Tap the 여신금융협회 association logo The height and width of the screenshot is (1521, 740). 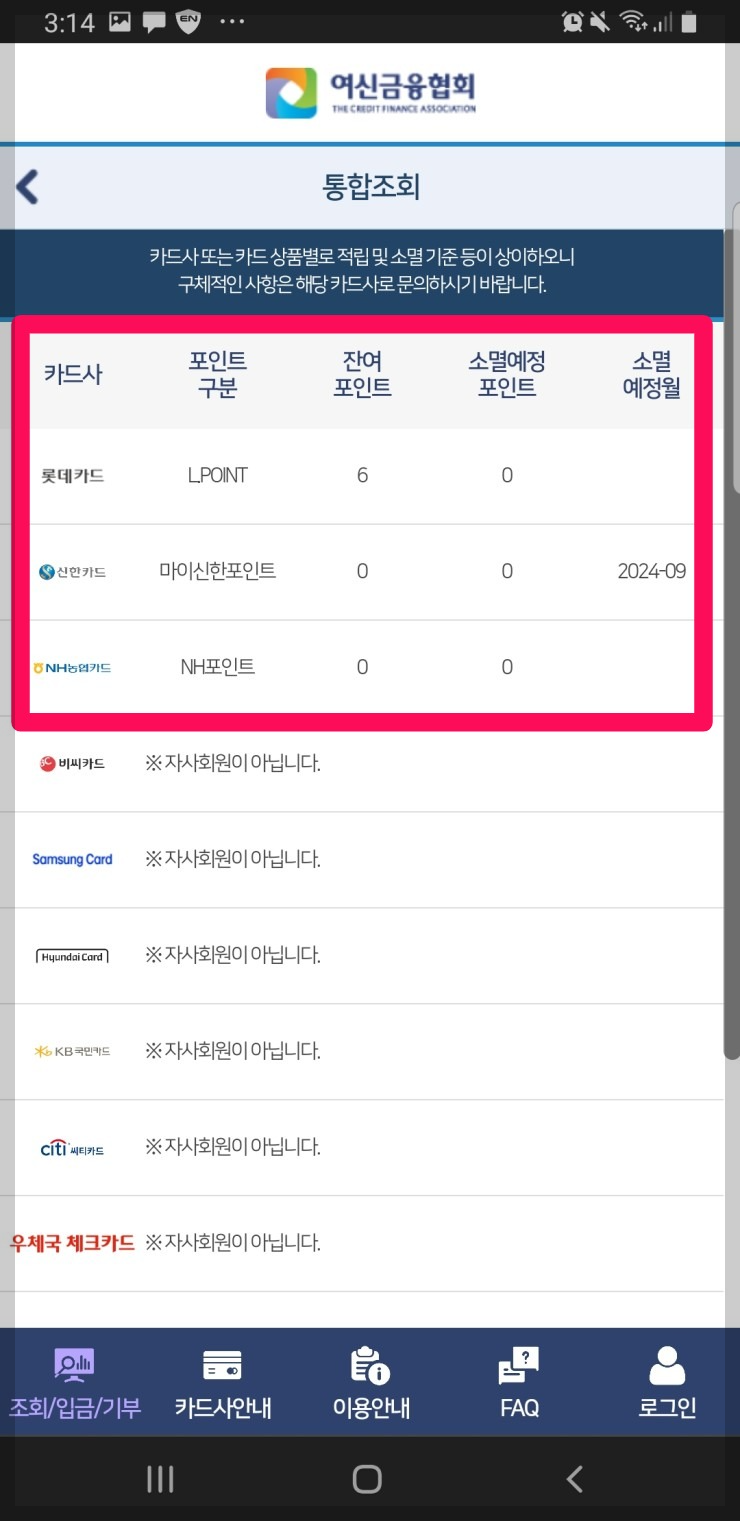coord(370,91)
